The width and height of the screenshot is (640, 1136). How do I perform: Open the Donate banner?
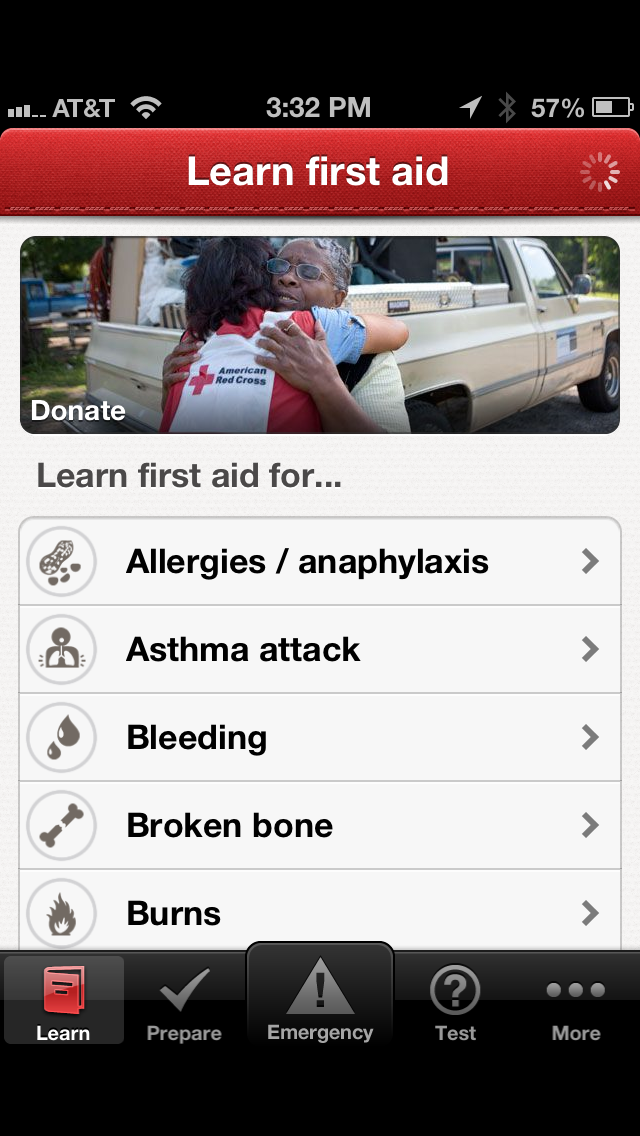point(320,335)
